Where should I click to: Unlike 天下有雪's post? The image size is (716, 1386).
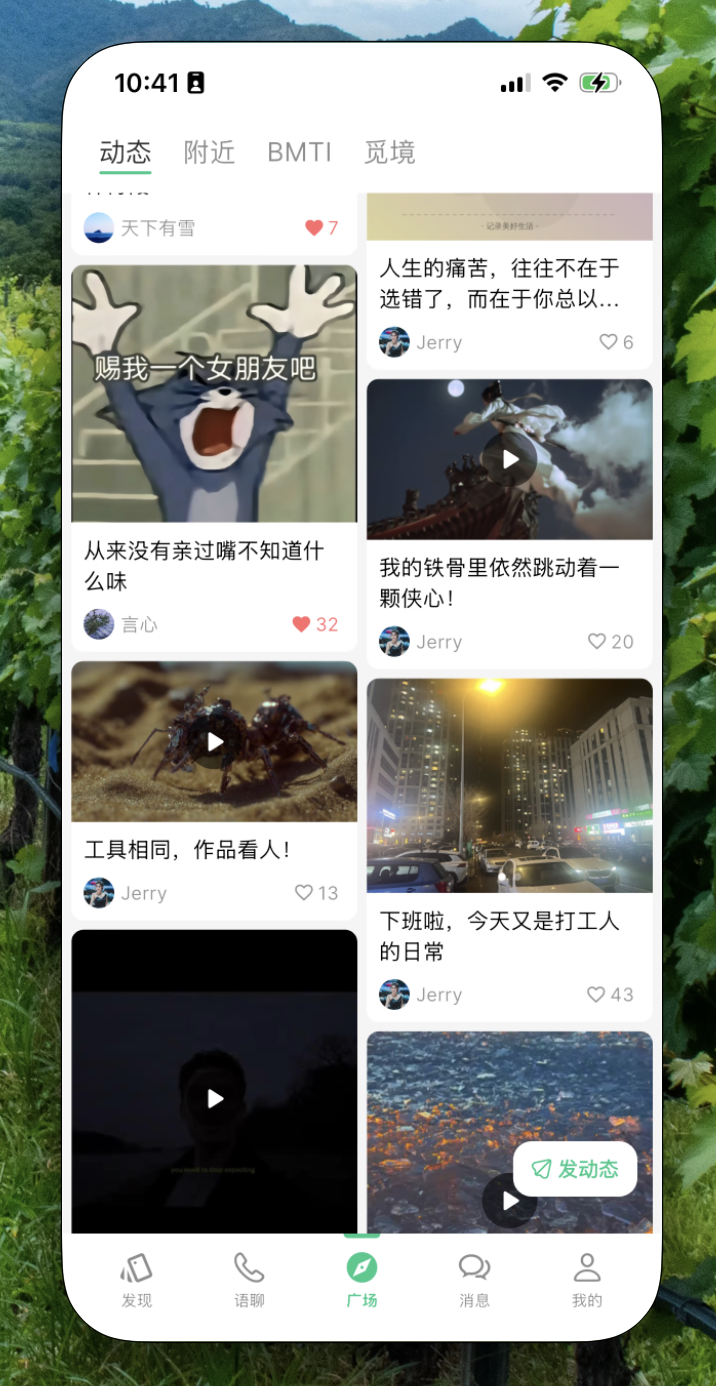click(314, 228)
